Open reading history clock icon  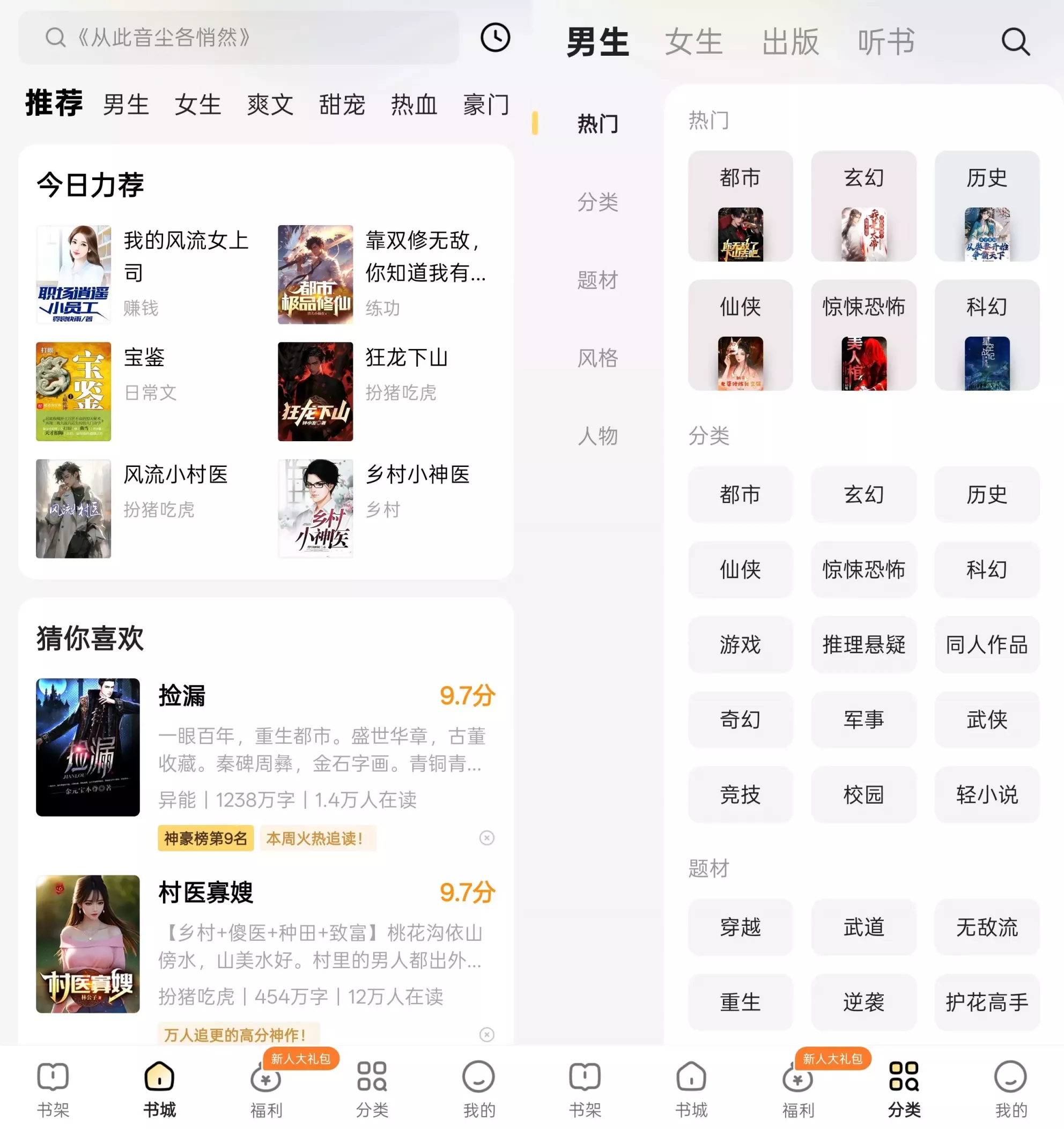coord(495,38)
